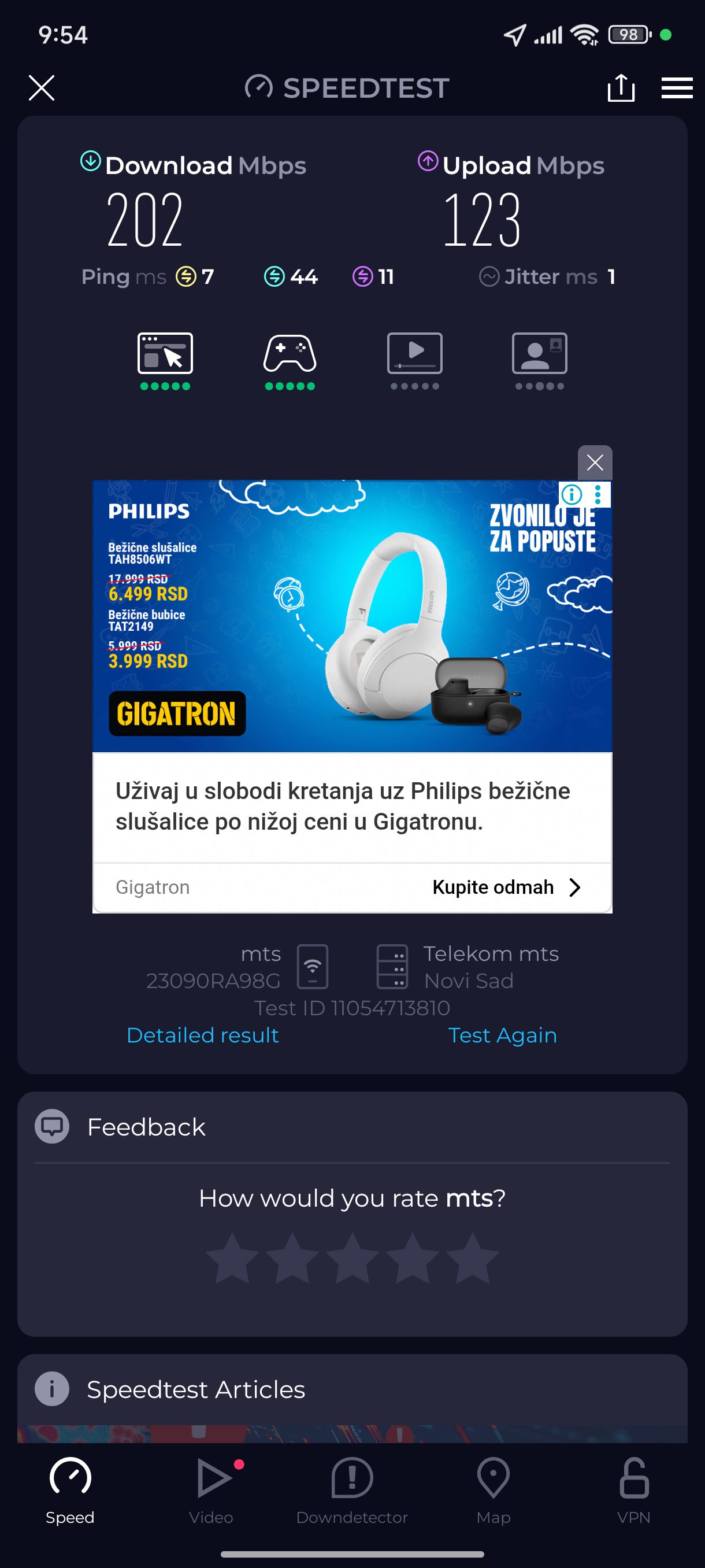Switch to the Video tab

point(211,1489)
